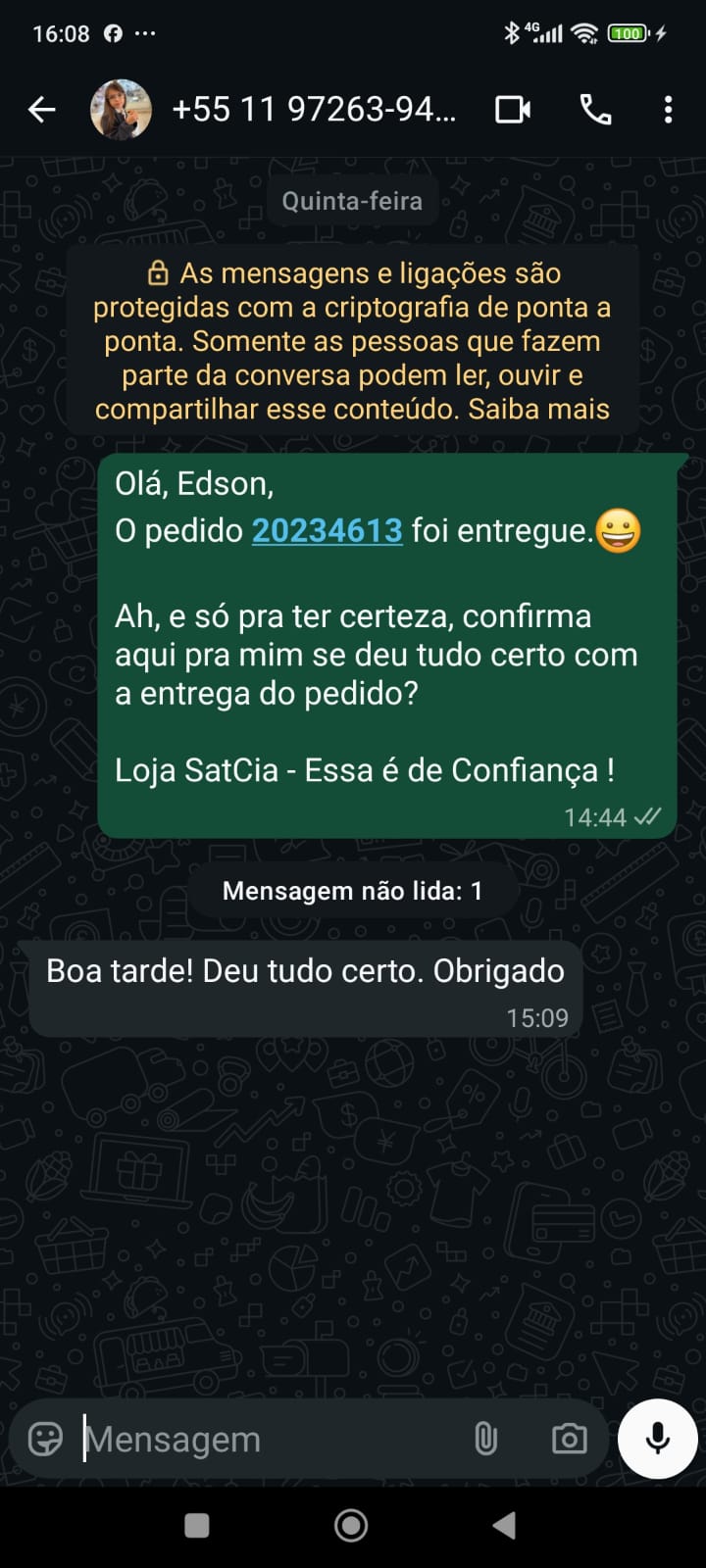Go back to the chat list
The width and height of the screenshot is (706, 1568).
tap(41, 110)
